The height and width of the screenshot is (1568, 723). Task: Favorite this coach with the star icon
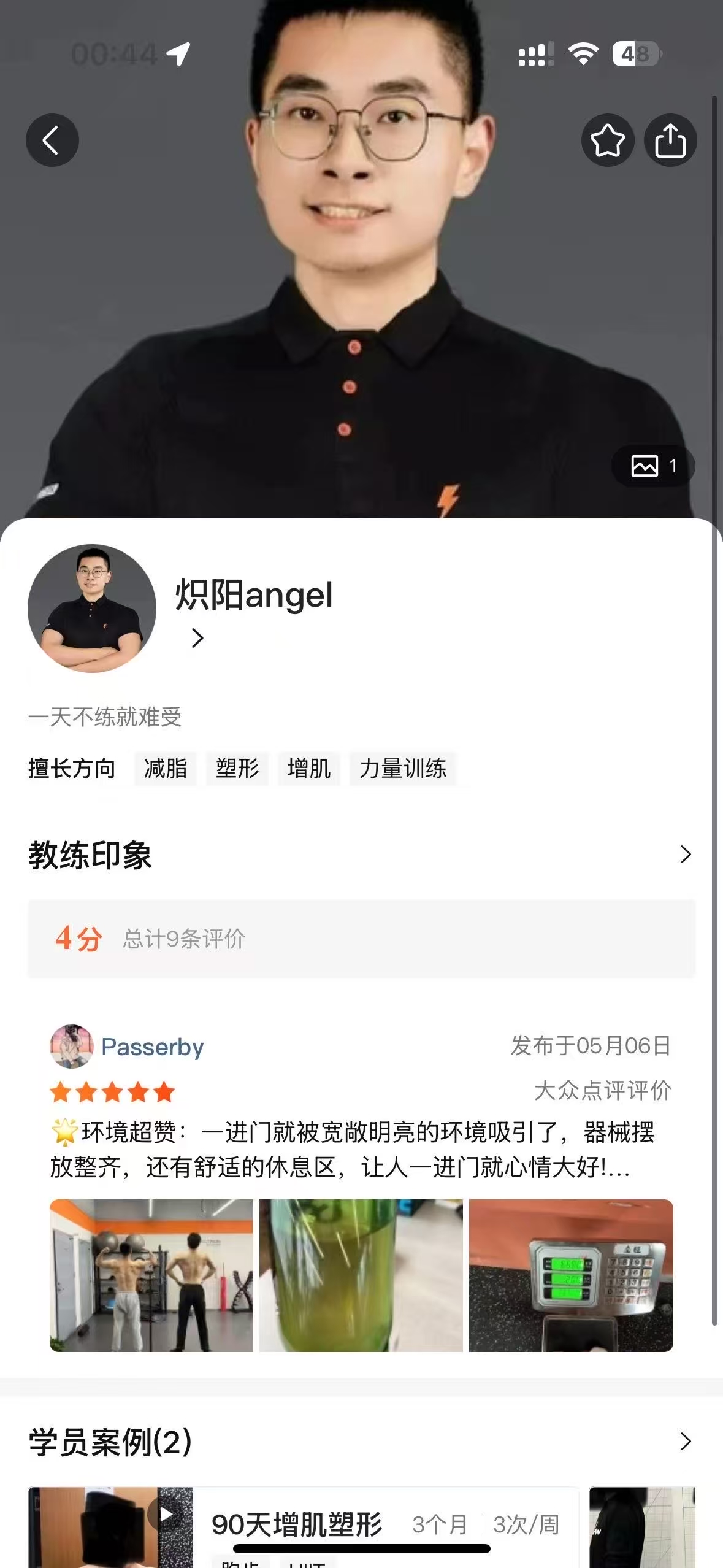(x=607, y=140)
